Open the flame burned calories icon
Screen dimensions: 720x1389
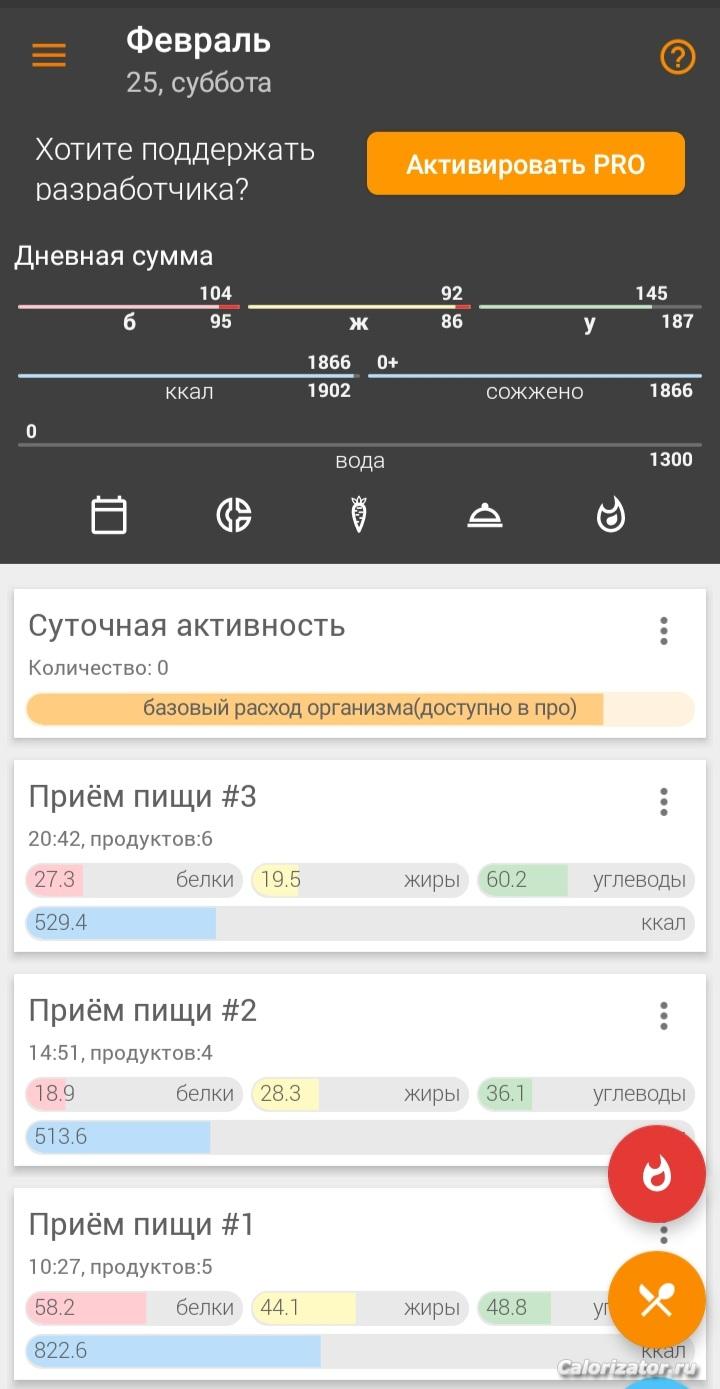pos(610,516)
